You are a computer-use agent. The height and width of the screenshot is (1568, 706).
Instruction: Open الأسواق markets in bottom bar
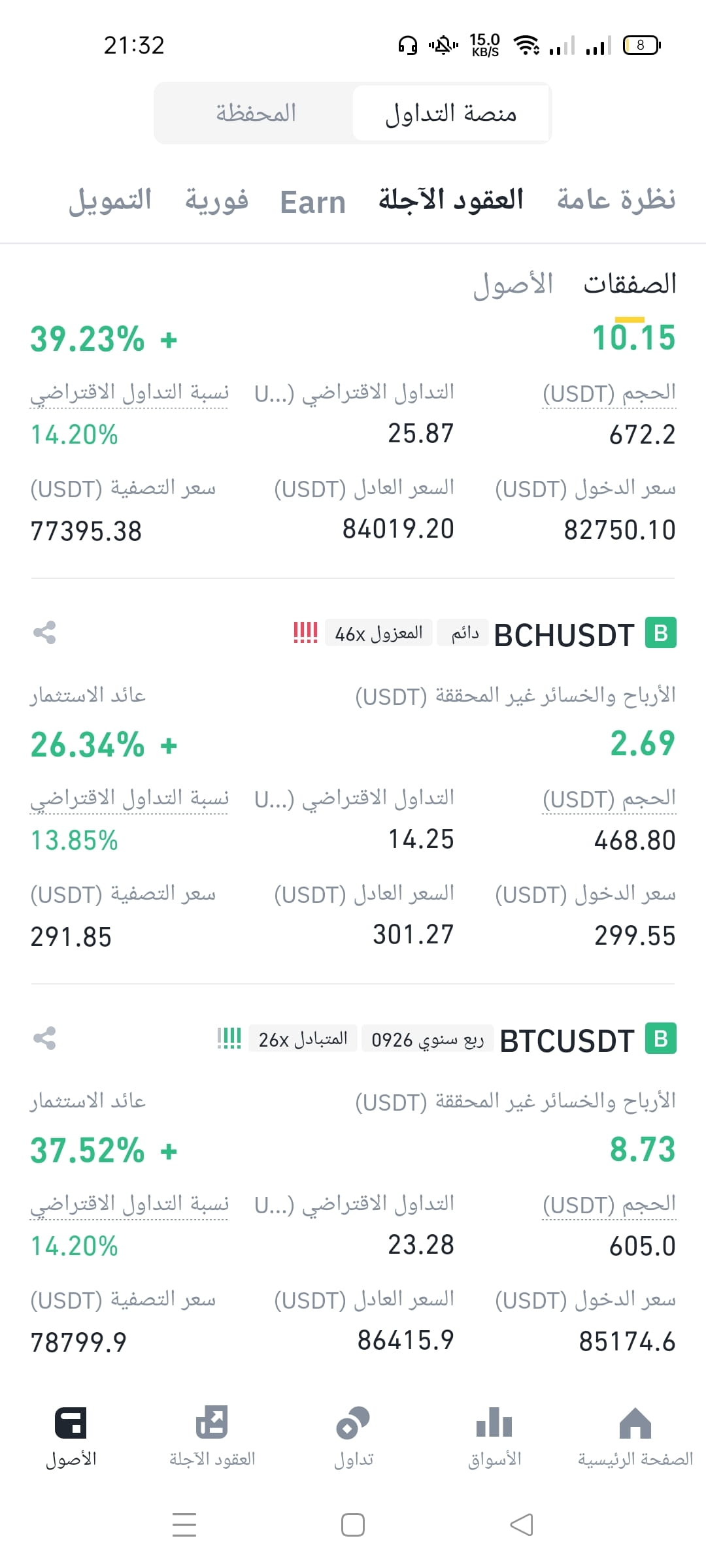pos(494,1437)
